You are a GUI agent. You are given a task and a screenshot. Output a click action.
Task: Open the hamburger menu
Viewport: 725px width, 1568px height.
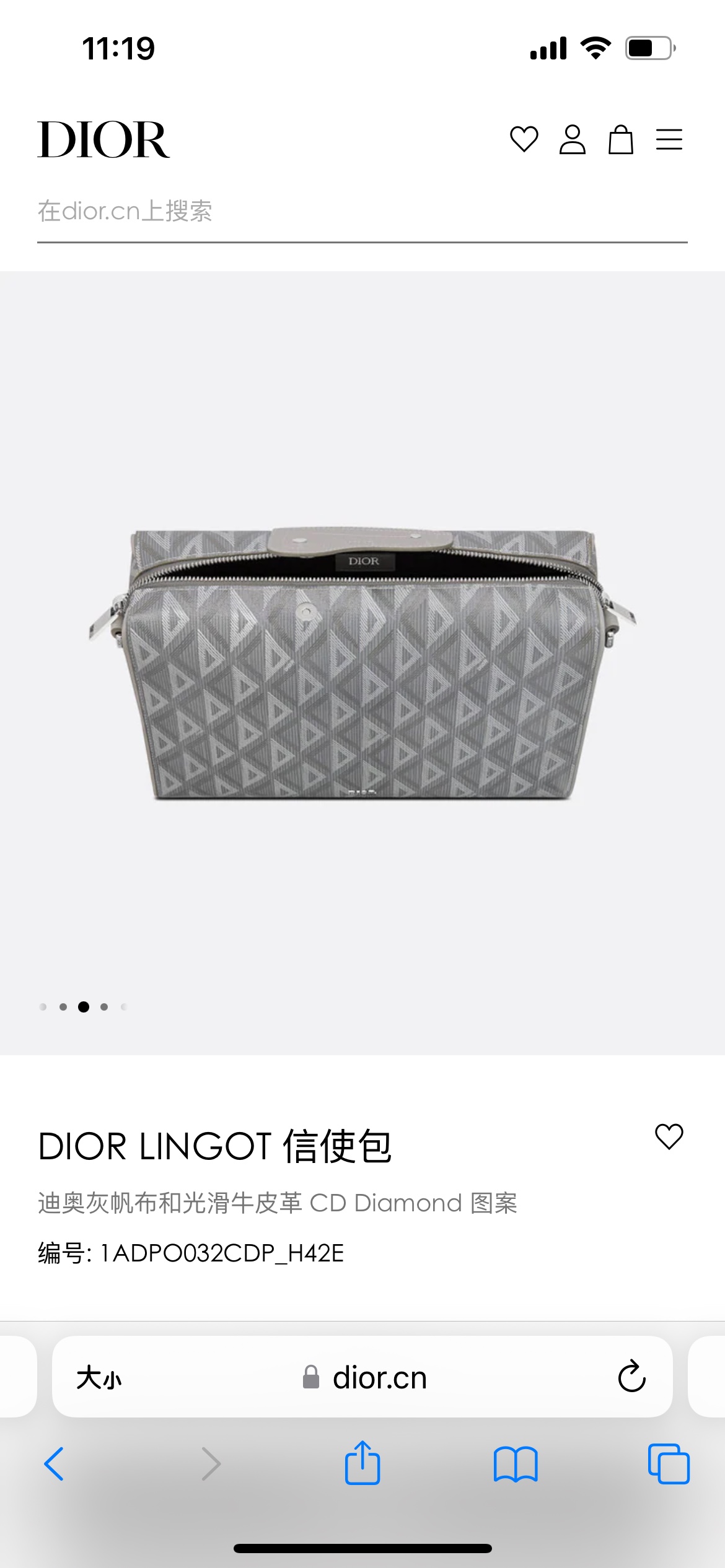(x=669, y=139)
